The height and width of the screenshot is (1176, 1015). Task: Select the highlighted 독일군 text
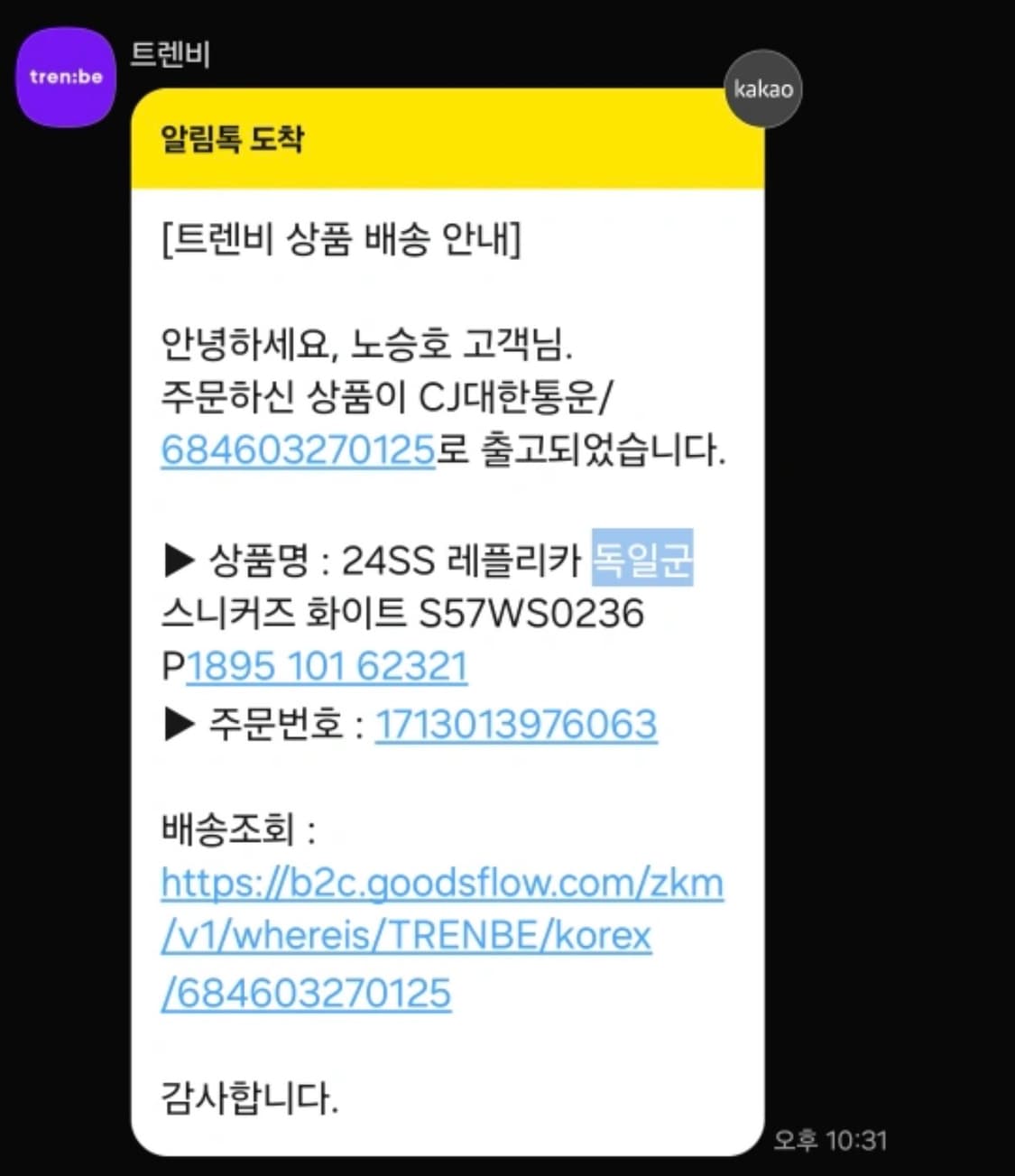click(641, 561)
